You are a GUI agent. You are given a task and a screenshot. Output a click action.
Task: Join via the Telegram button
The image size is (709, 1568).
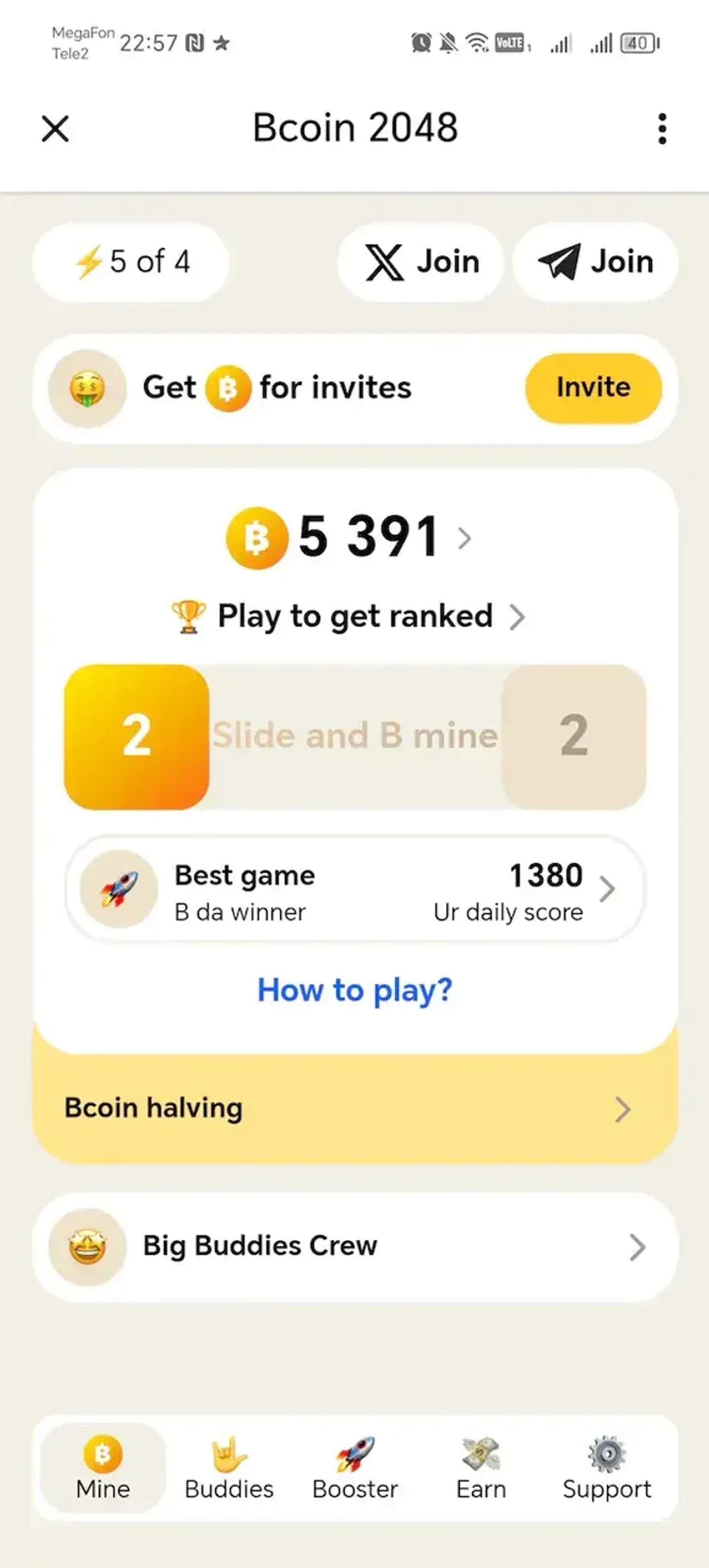tap(595, 261)
